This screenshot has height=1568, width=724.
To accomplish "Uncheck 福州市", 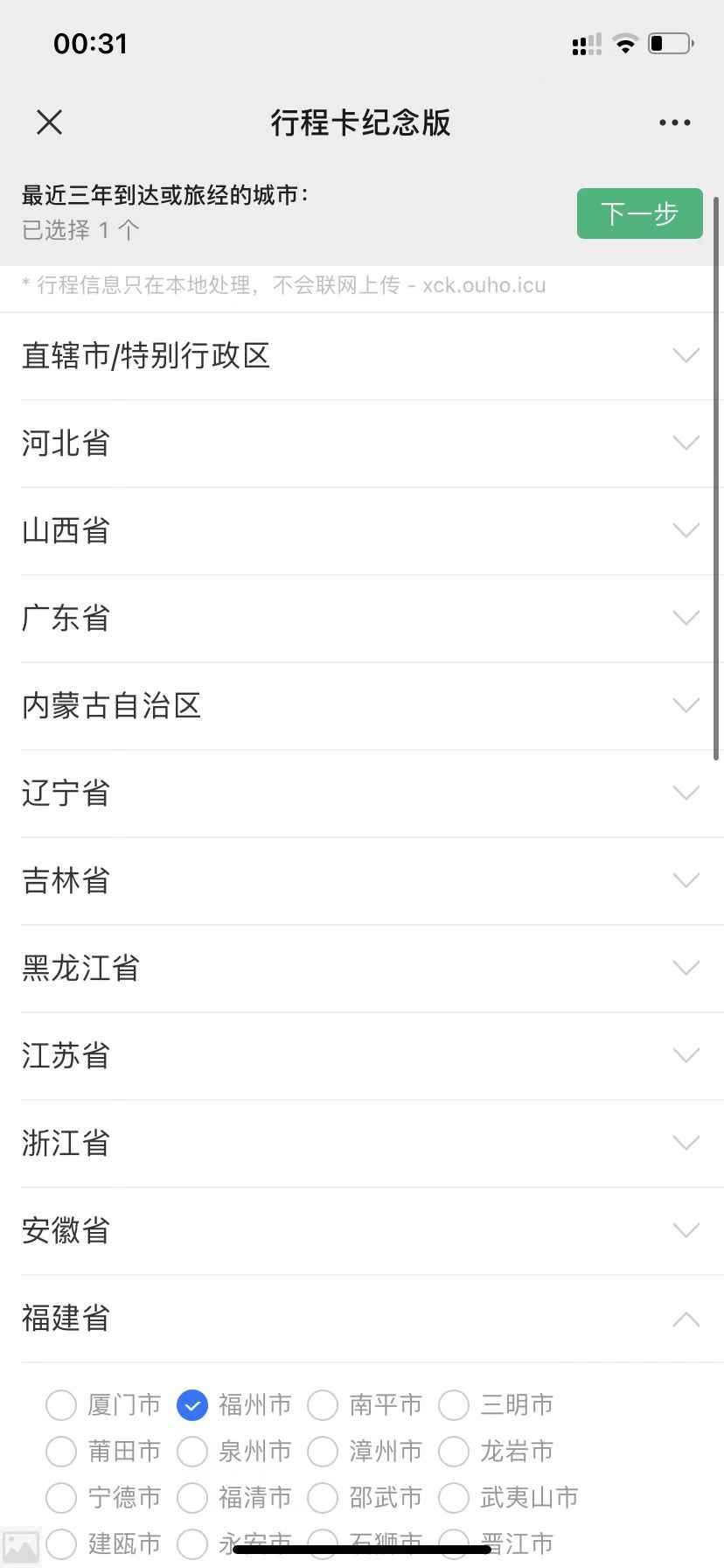I will tap(192, 1405).
